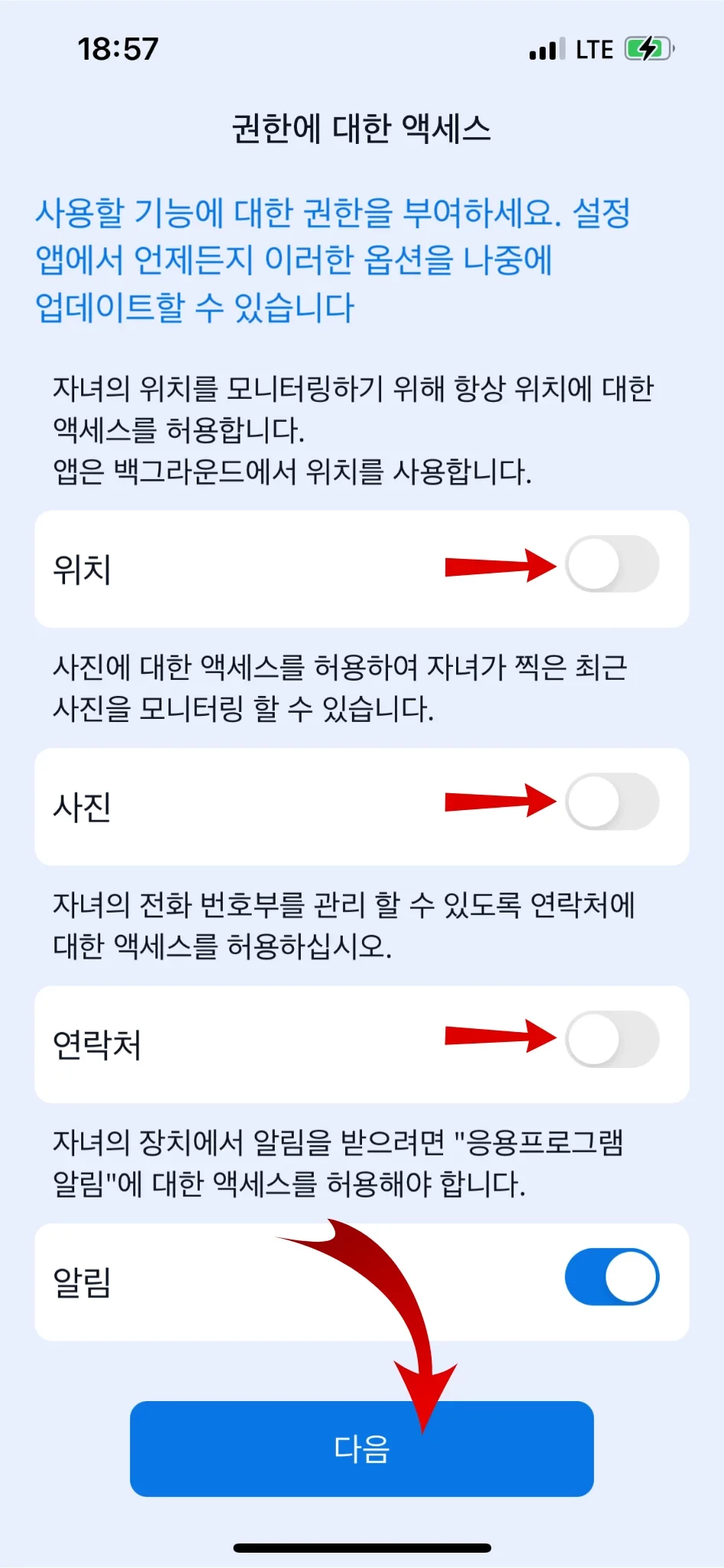Turn on the 사진 photos toggle
This screenshot has height=1568, width=724.
point(611,802)
